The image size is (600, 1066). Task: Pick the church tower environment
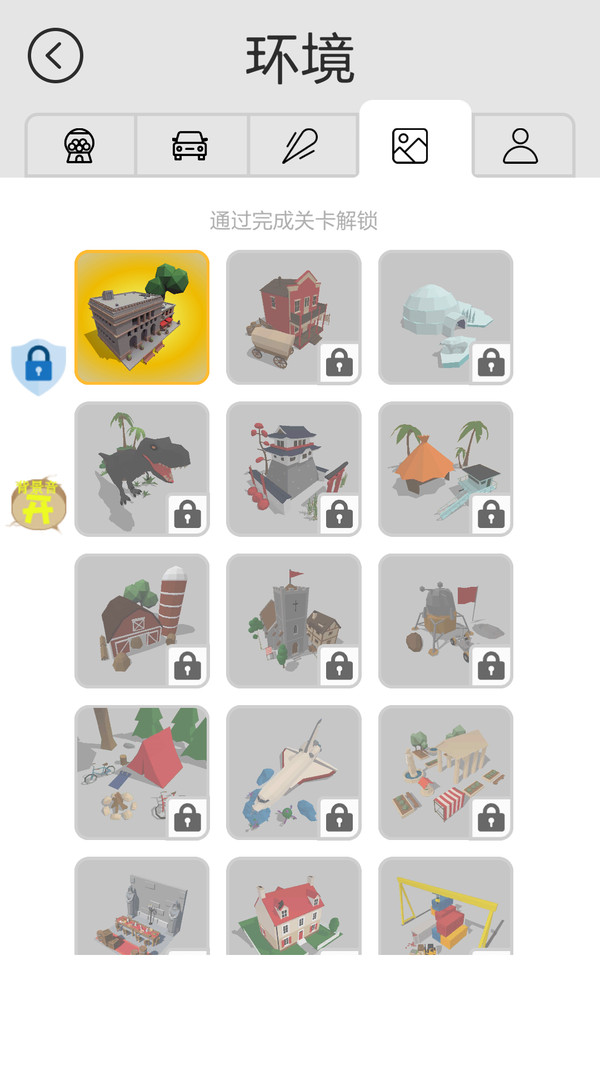293,621
